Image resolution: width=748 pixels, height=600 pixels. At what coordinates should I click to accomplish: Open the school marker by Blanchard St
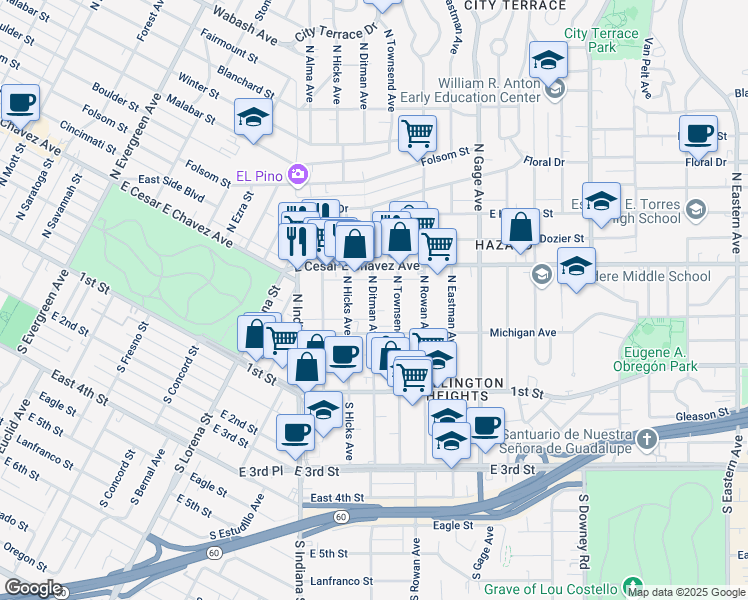[x=254, y=117]
